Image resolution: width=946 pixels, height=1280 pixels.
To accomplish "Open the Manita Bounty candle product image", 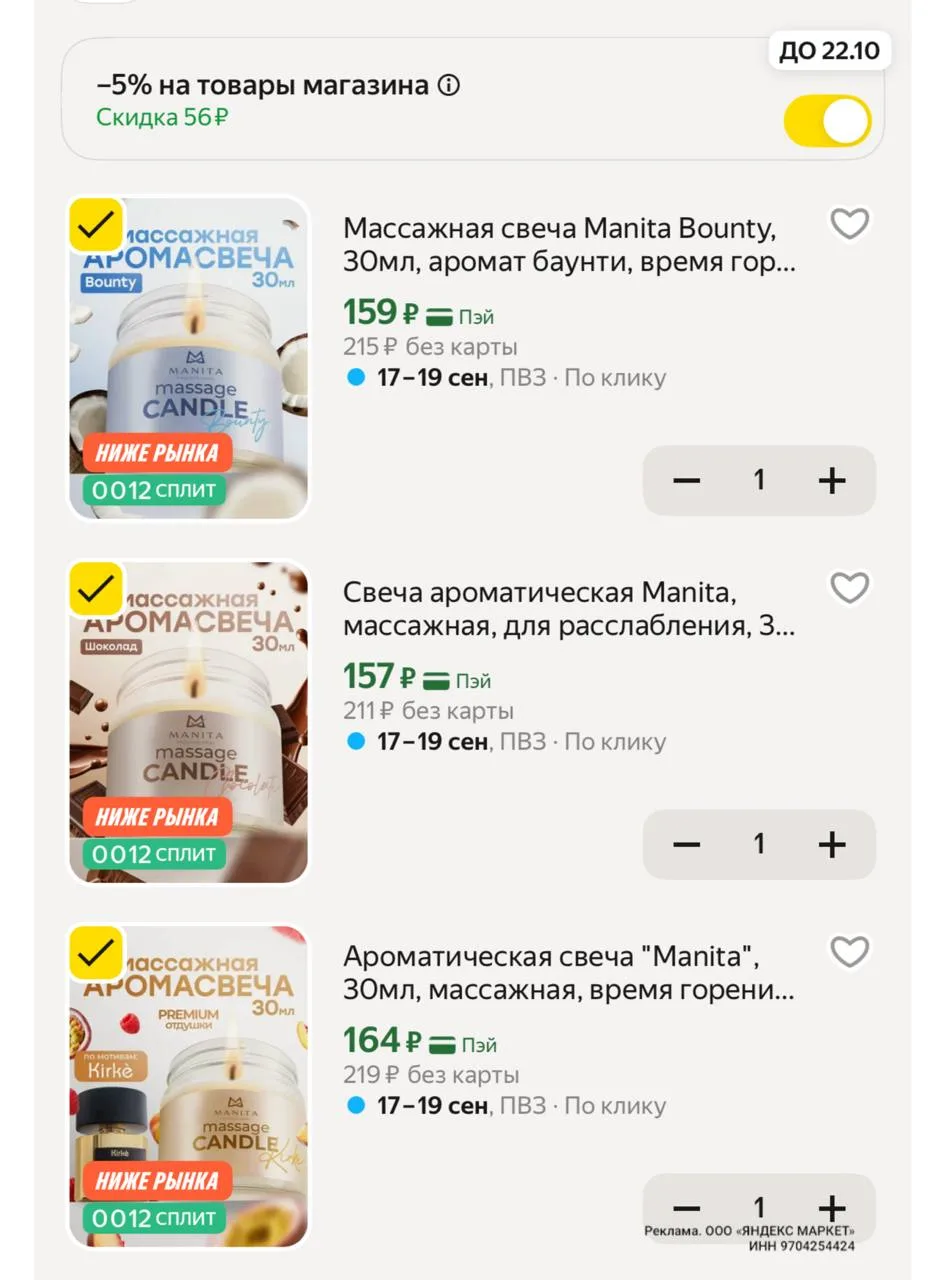I will click(x=189, y=358).
